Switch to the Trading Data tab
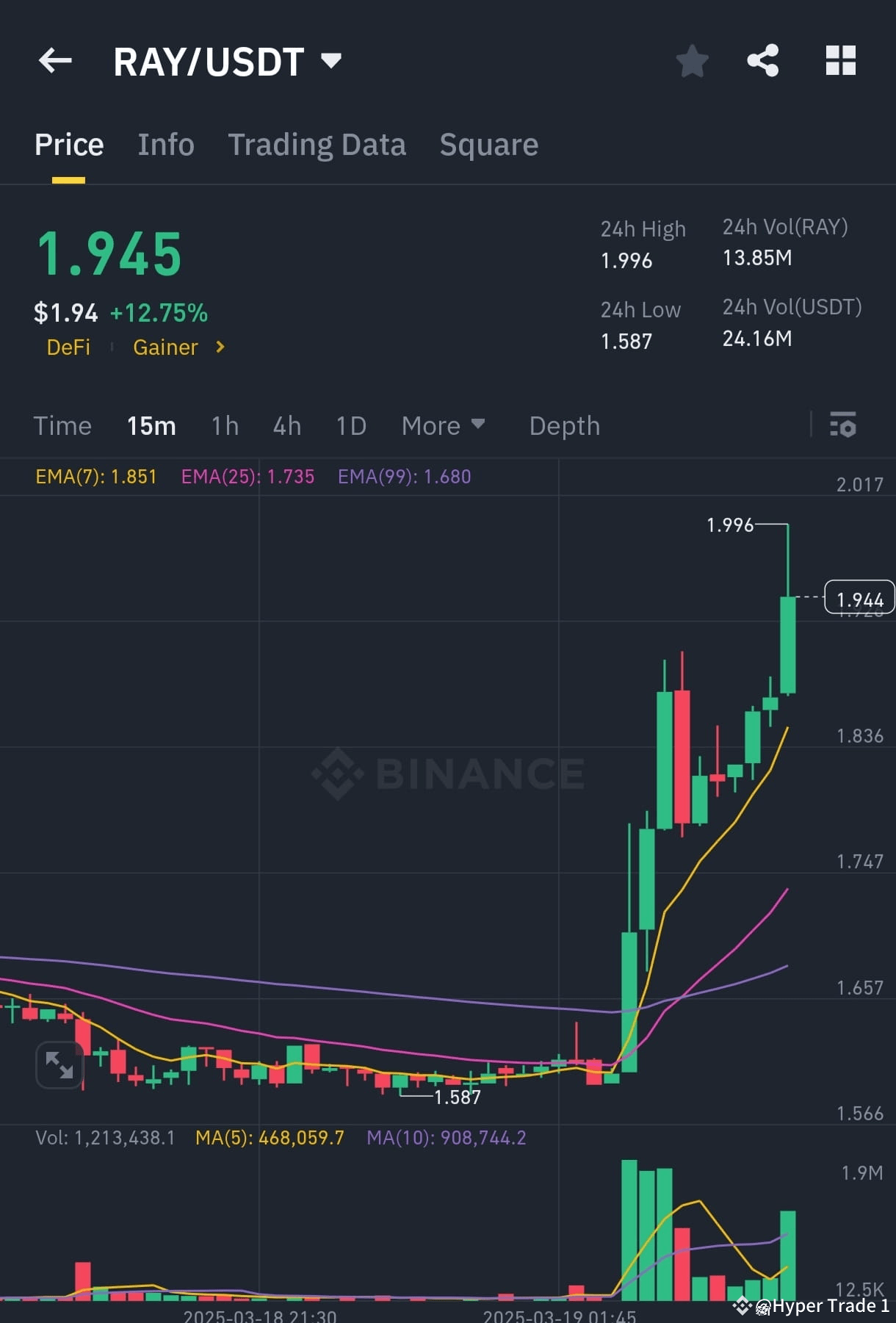 317,144
